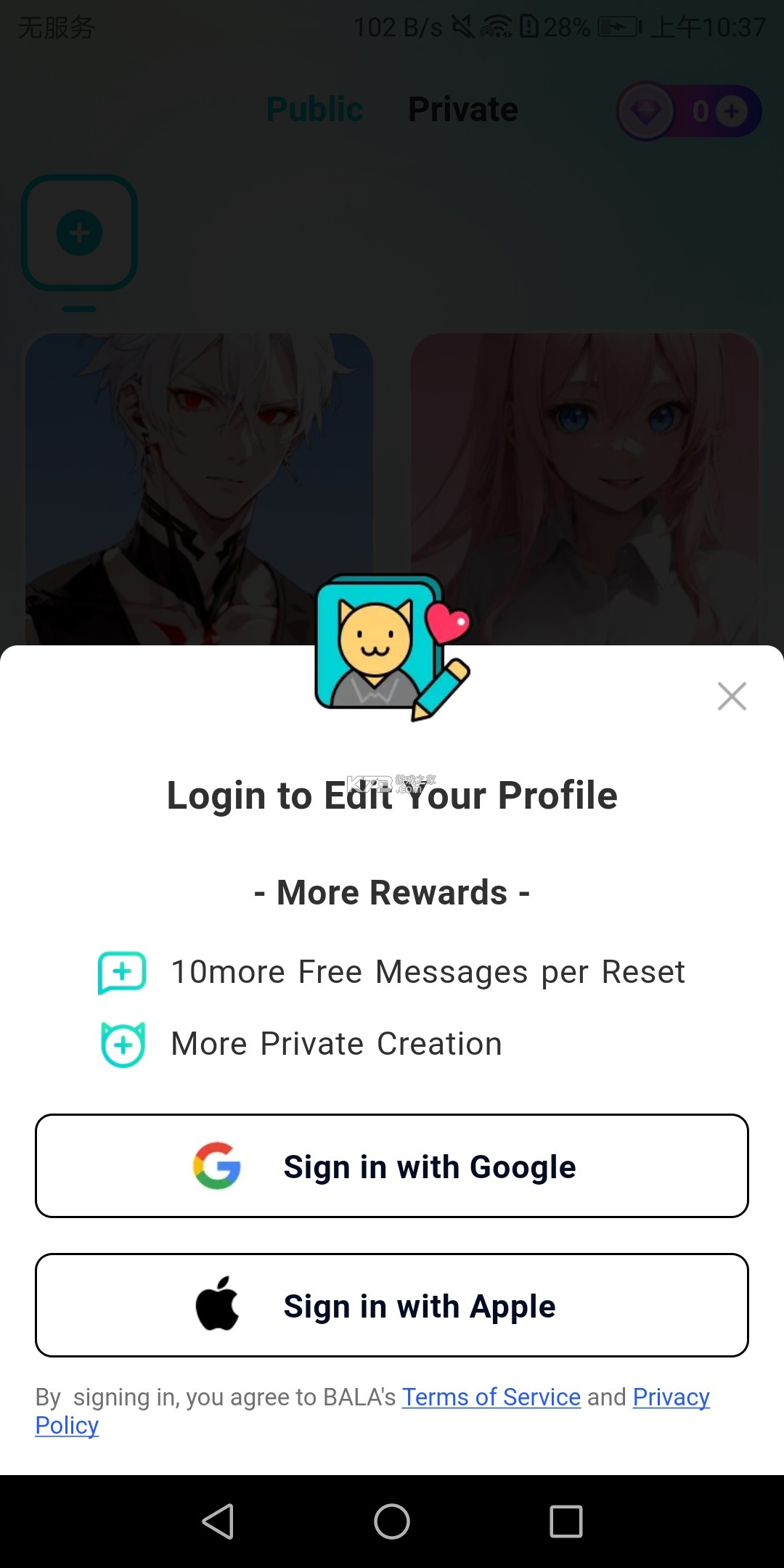Image resolution: width=784 pixels, height=1568 pixels.
Task: Tap the Android home circle button
Action: tap(392, 1521)
